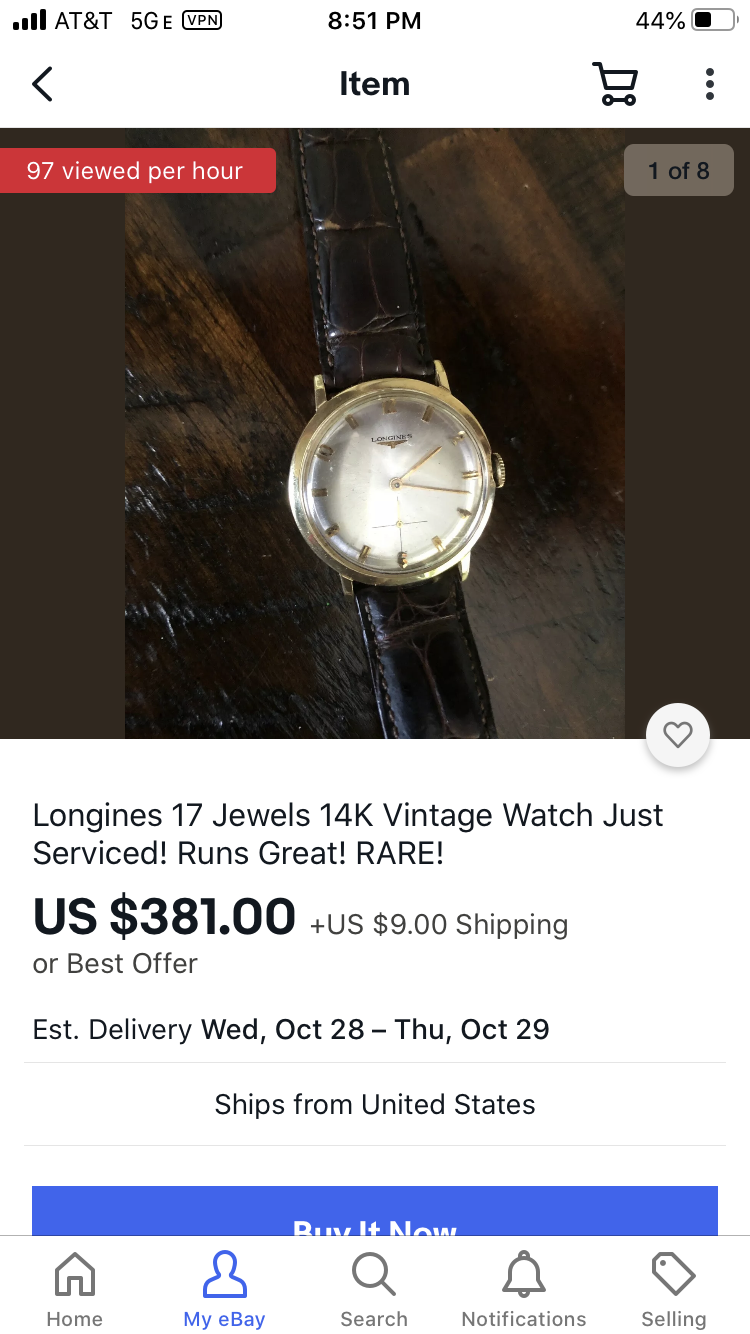Open the three-dot overflow menu

pyautogui.click(x=709, y=85)
